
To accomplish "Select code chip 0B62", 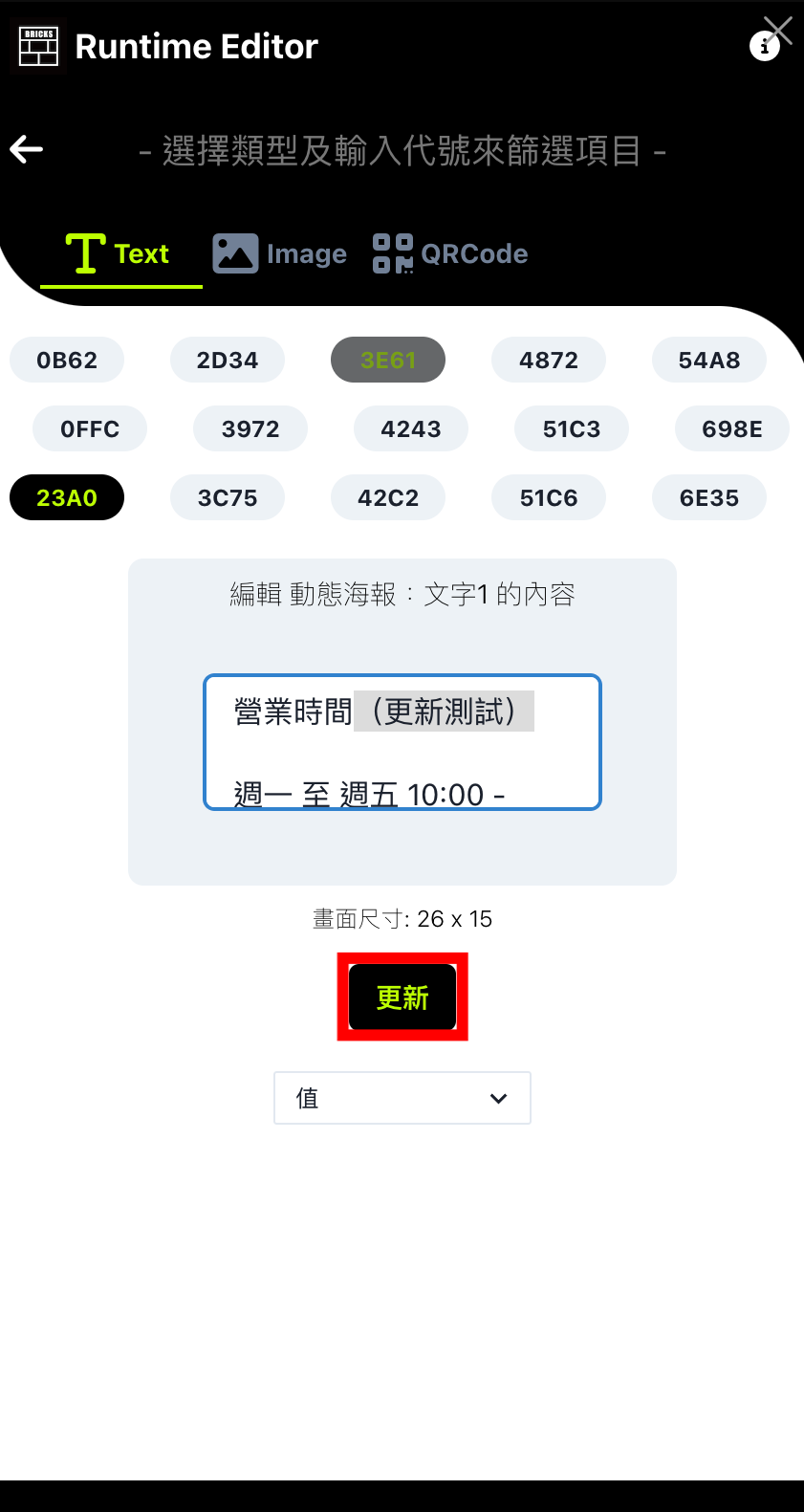I will click(x=67, y=361).
